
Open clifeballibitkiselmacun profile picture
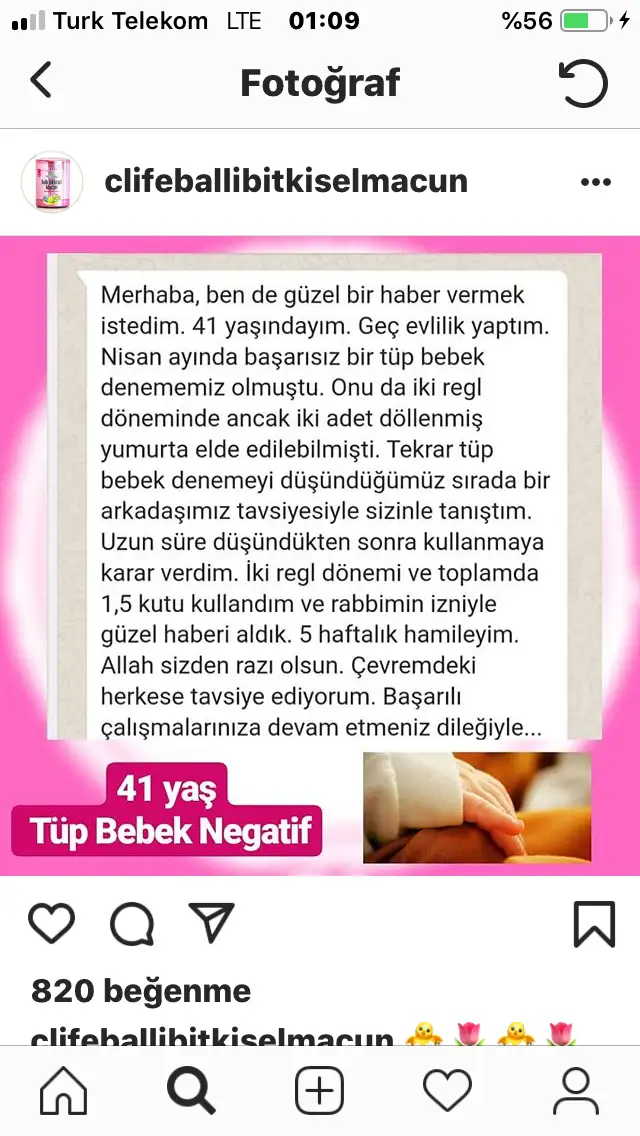click(52, 181)
